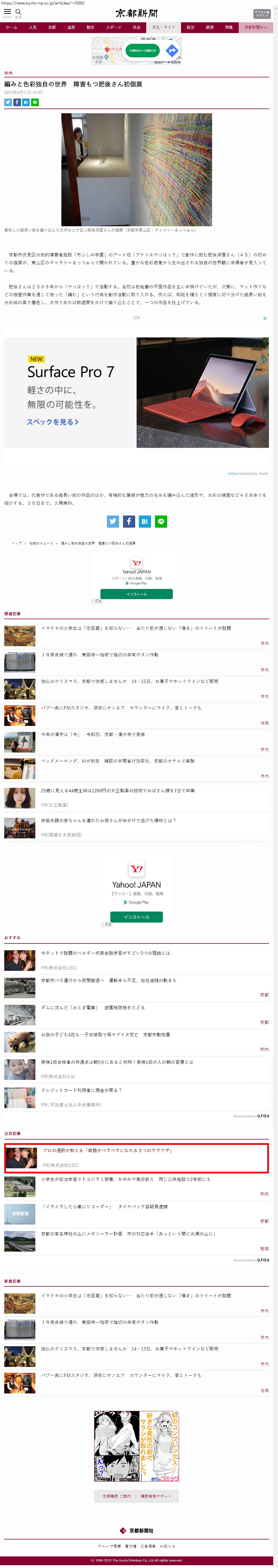Open article about ダムに沈んだ「おとぎ電車」
The image size is (278, 1568).
93,1007
